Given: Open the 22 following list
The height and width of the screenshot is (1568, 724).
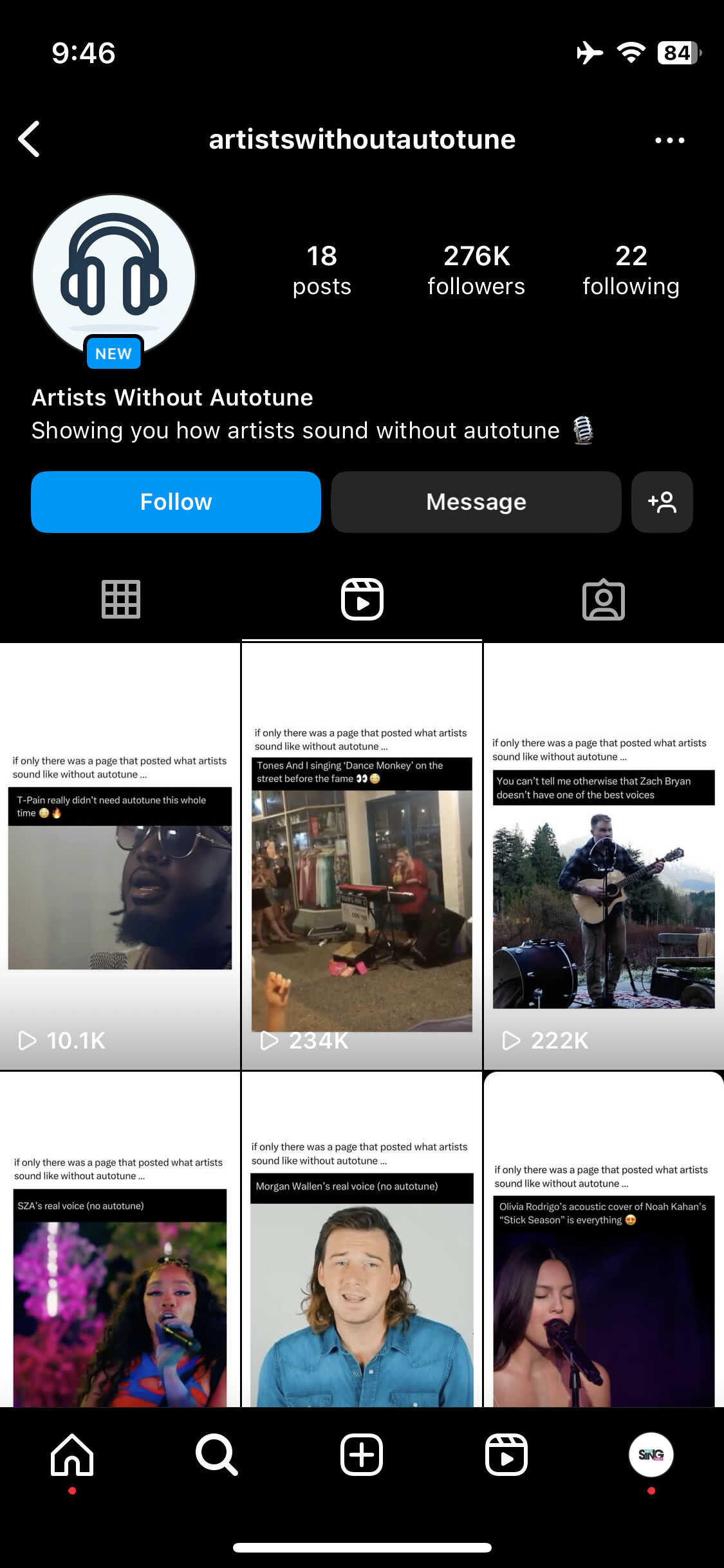Looking at the screenshot, I should tap(631, 270).
